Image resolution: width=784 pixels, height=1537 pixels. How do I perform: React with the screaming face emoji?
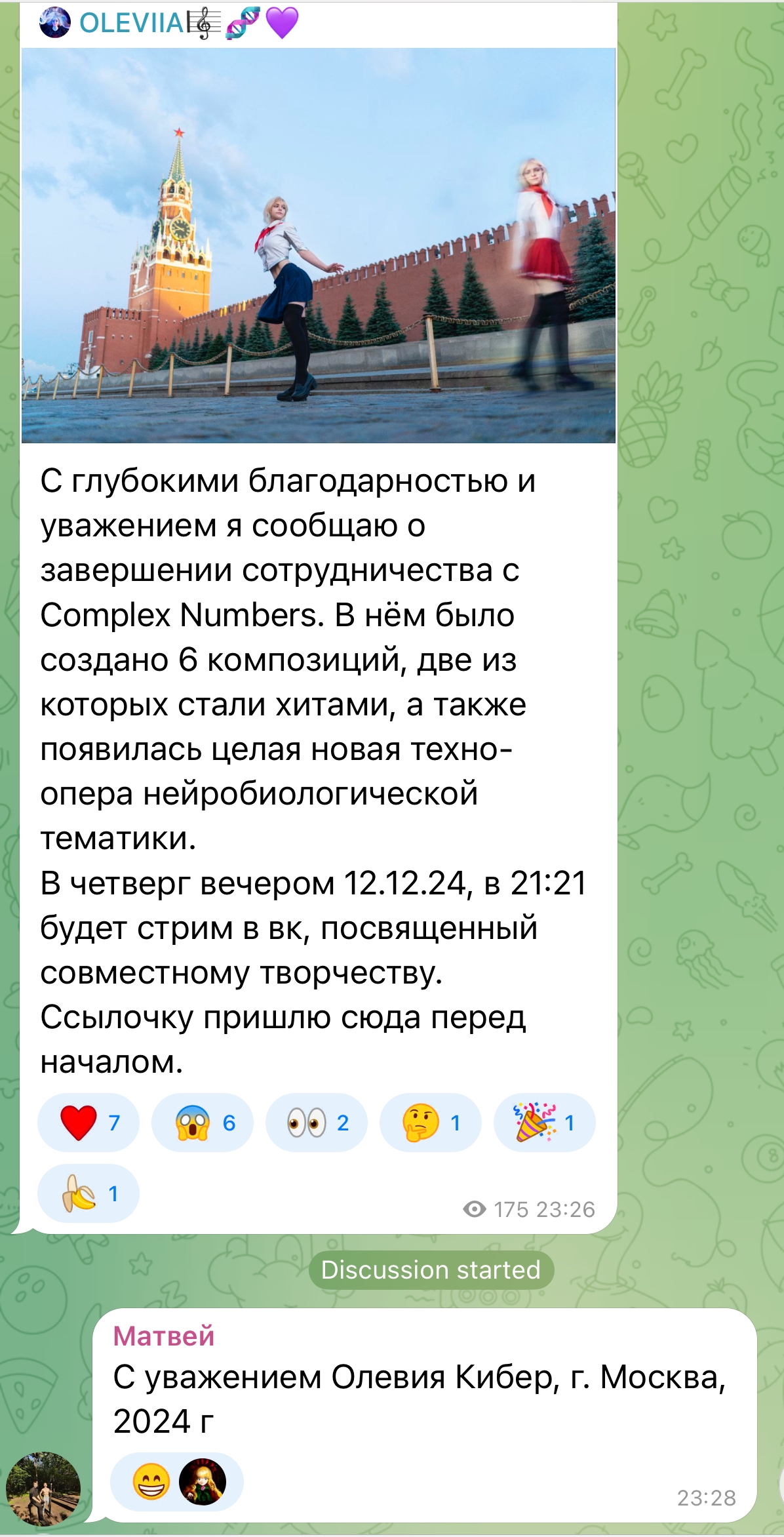(x=202, y=1123)
